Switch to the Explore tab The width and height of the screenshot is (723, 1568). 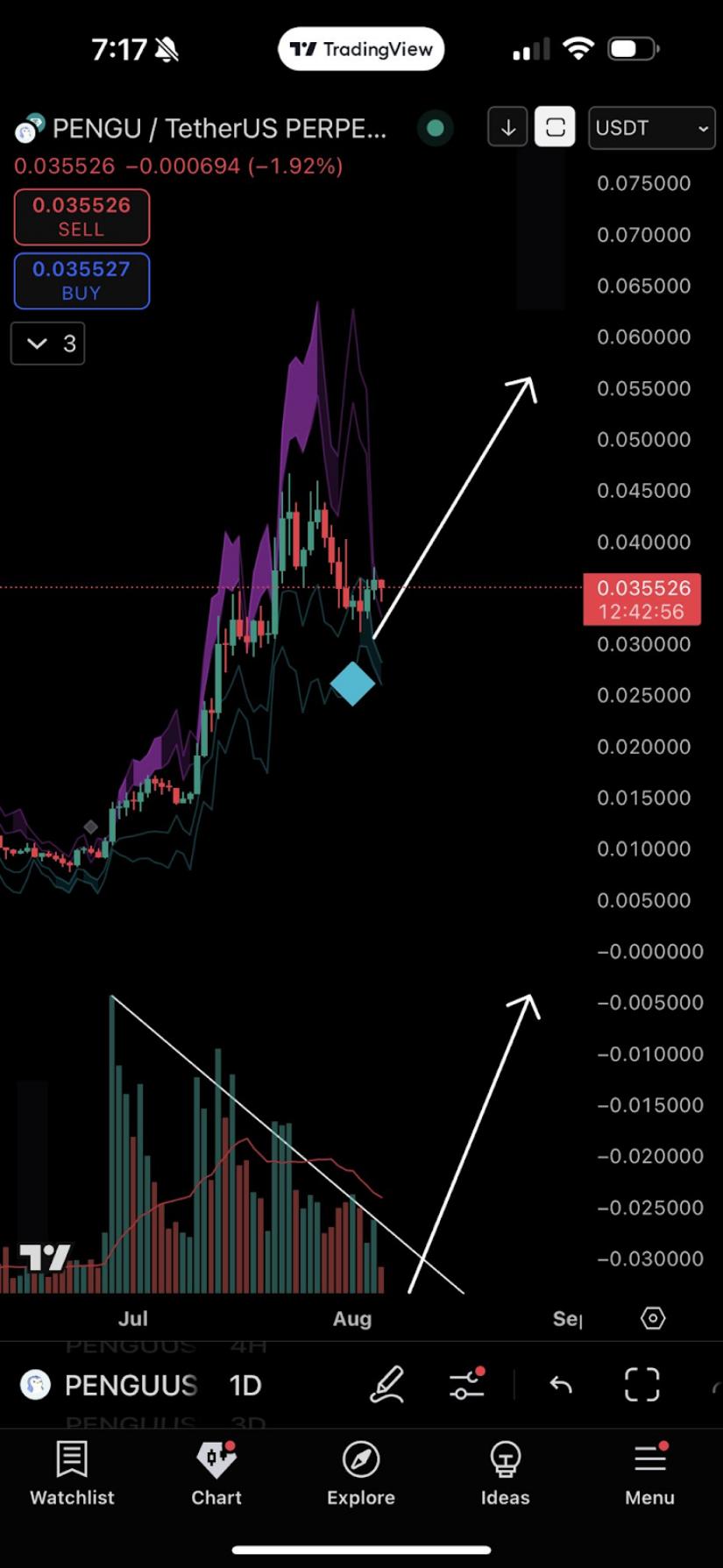(x=361, y=1472)
